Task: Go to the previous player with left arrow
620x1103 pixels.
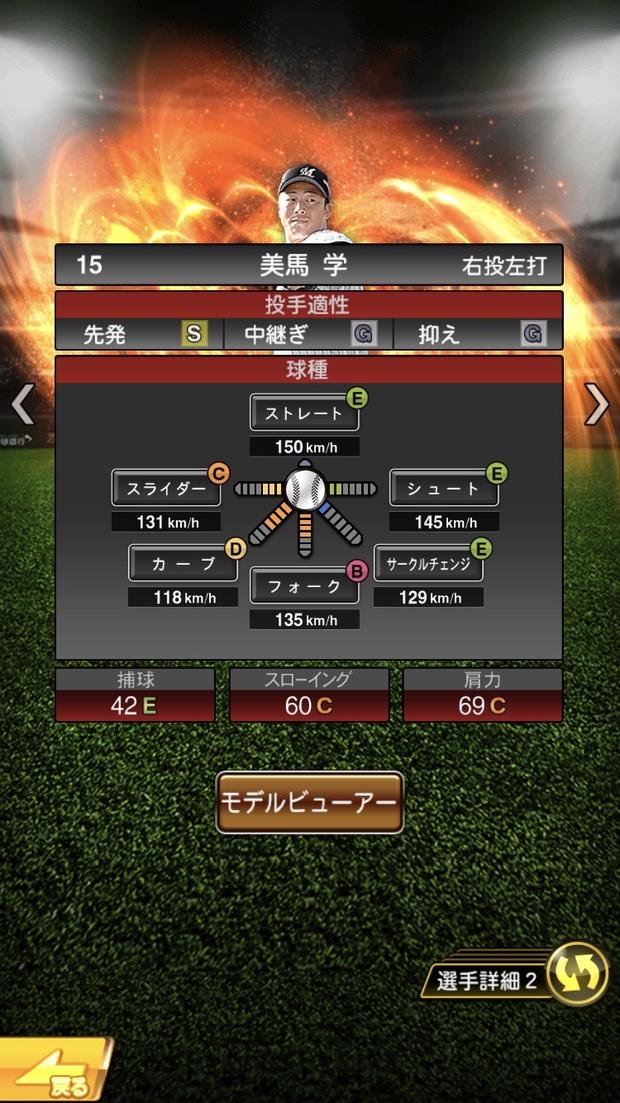Action: coord(22,405)
